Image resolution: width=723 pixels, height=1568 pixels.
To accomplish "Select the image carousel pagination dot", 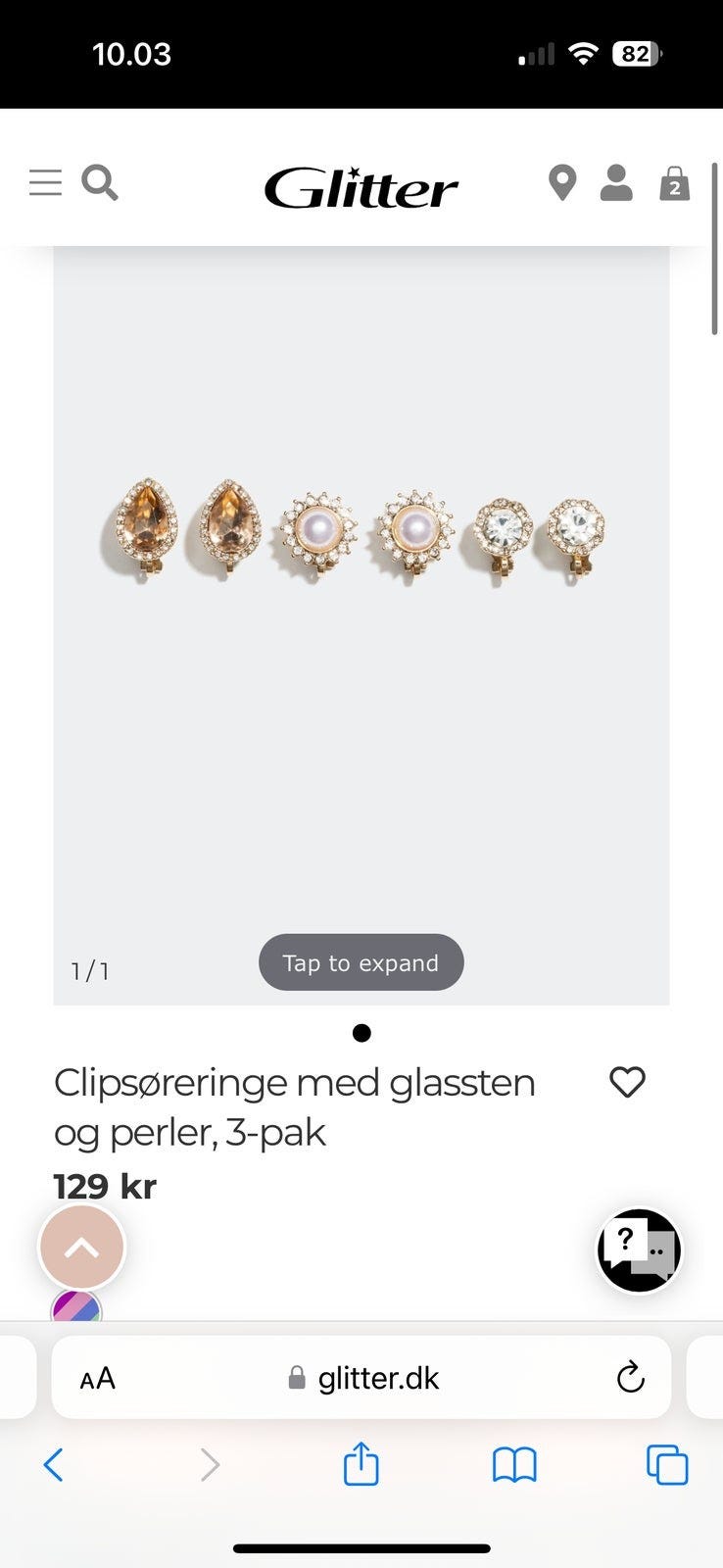I will (361, 1032).
